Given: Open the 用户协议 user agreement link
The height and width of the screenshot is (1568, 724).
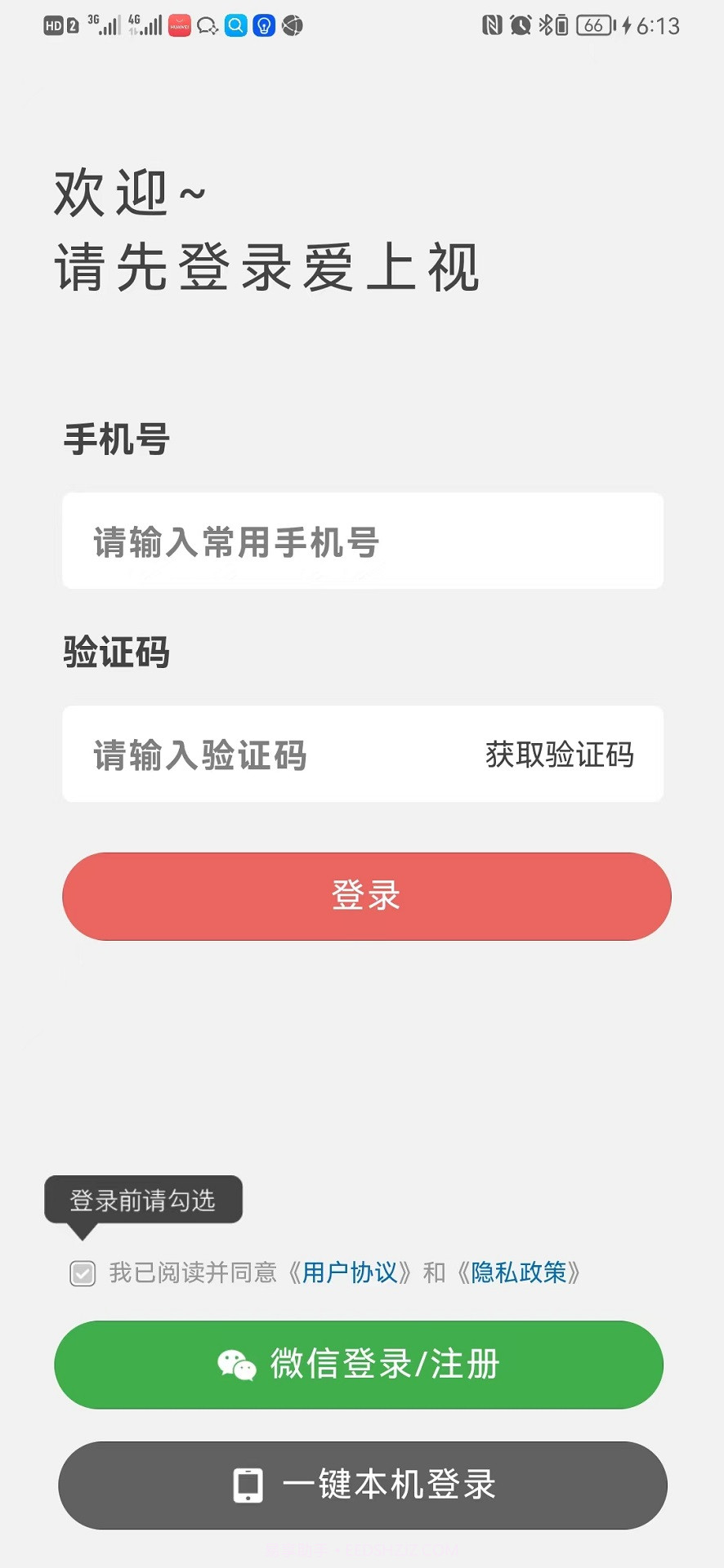Looking at the screenshot, I should point(350,1273).
